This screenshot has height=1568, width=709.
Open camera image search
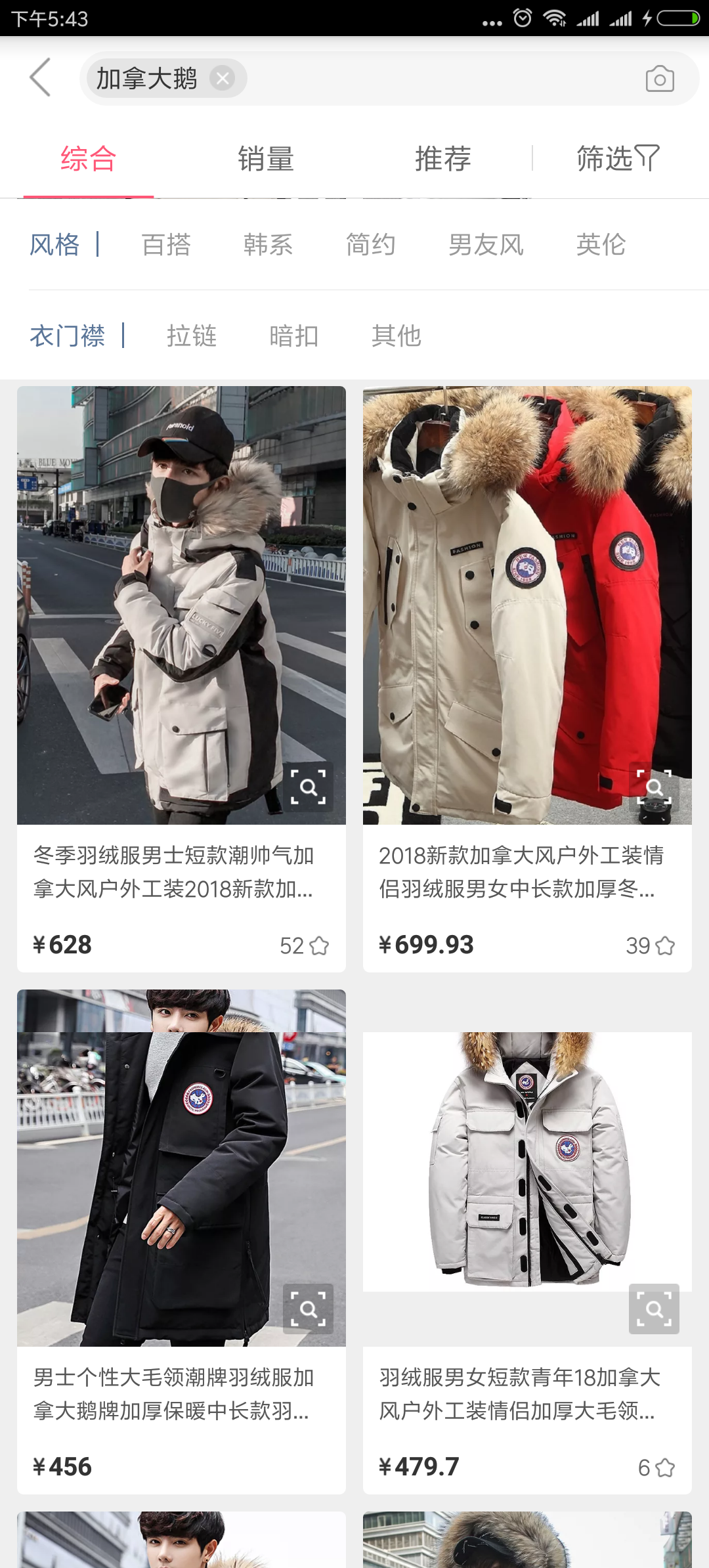[x=659, y=79]
